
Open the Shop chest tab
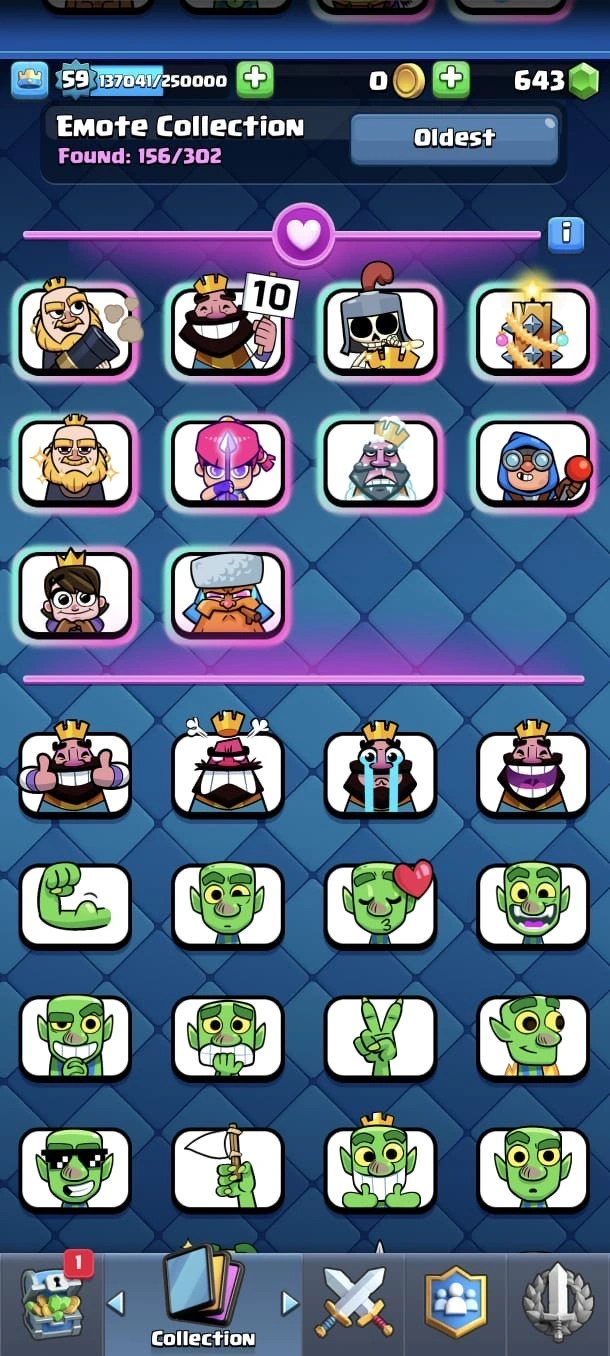click(51, 1302)
